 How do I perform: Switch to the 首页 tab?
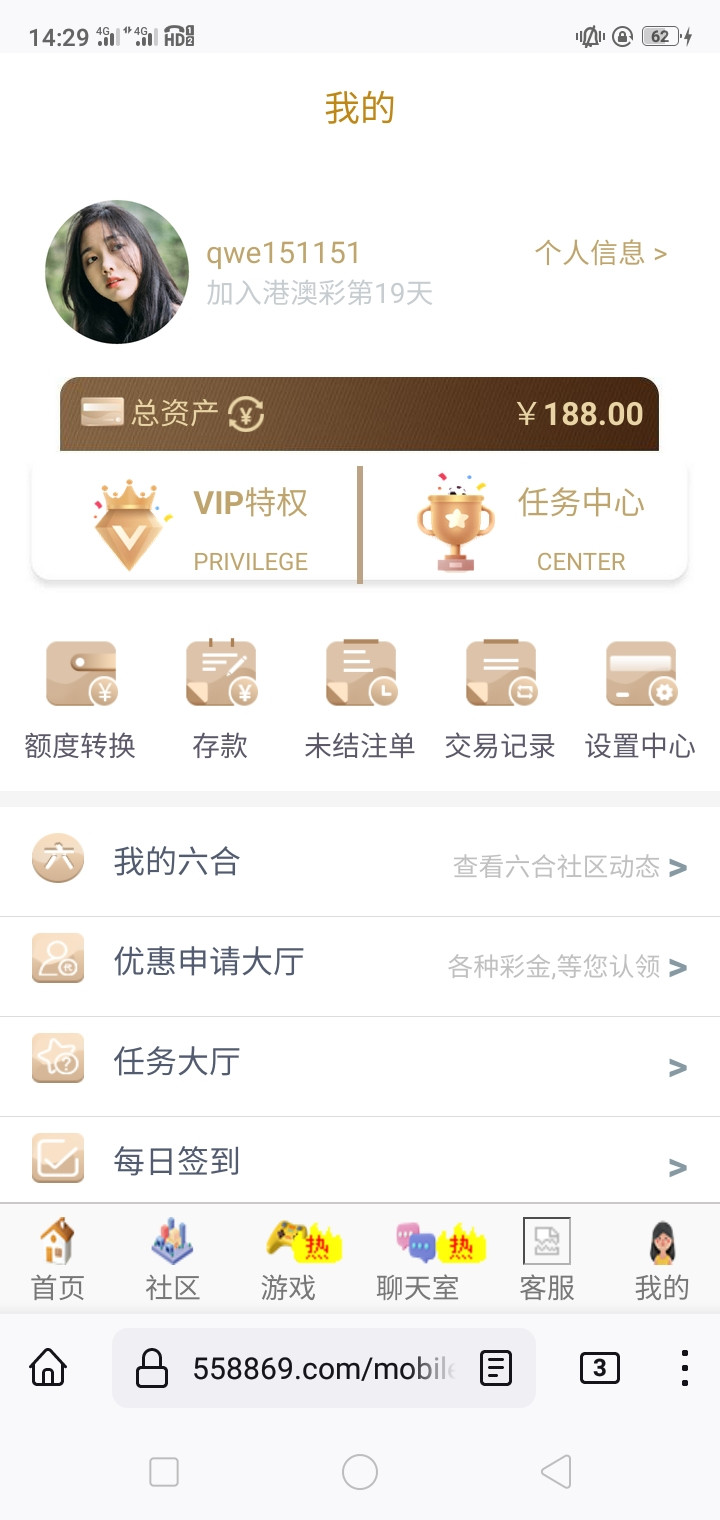tap(58, 1260)
